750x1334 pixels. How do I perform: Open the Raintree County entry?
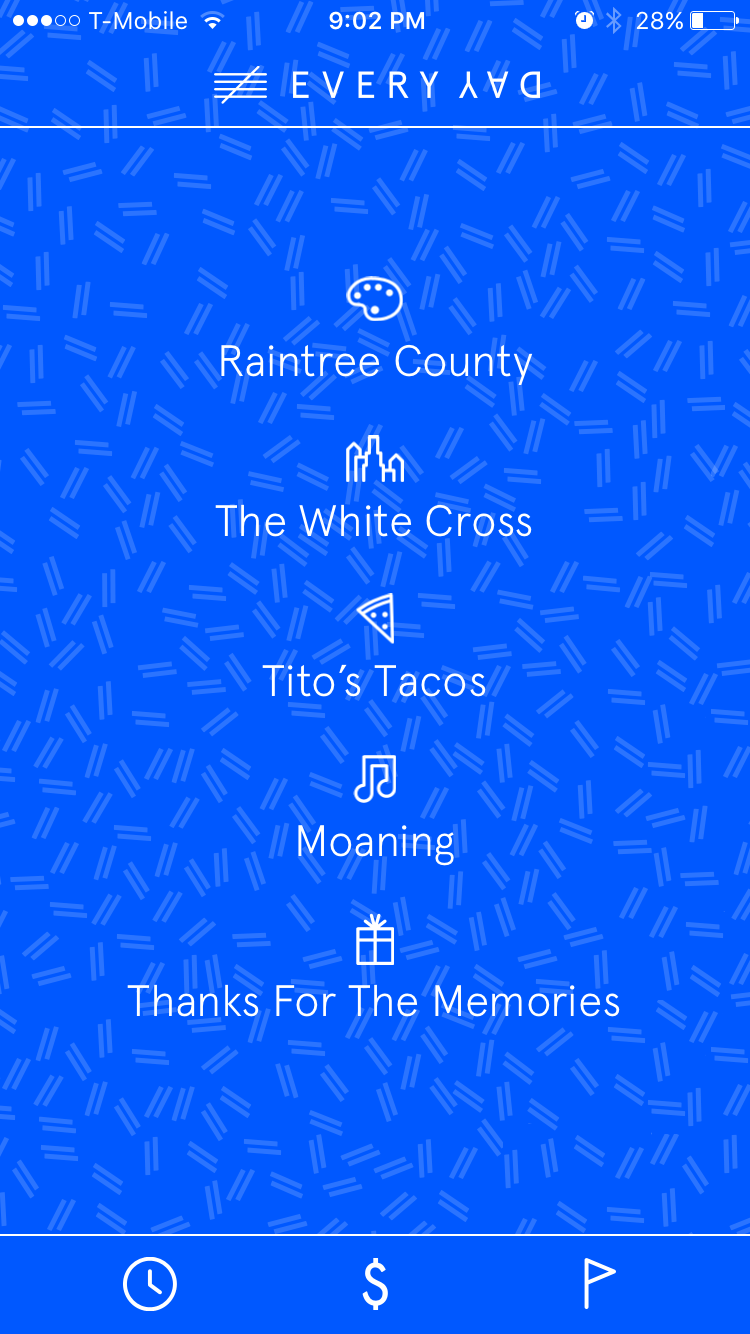coord(375,361)
